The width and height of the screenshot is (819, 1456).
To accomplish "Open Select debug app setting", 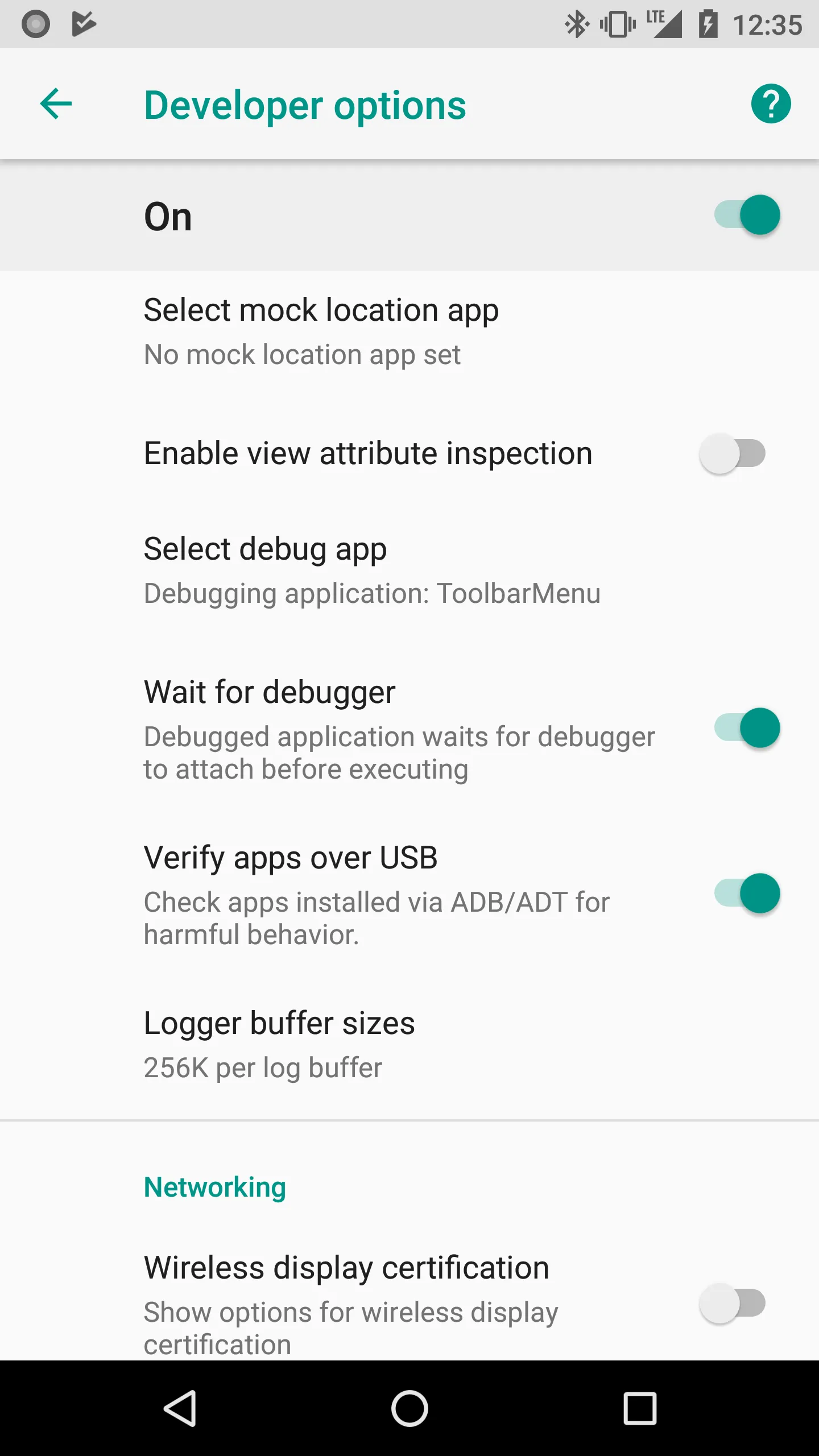I will click(x=372, y=570).
